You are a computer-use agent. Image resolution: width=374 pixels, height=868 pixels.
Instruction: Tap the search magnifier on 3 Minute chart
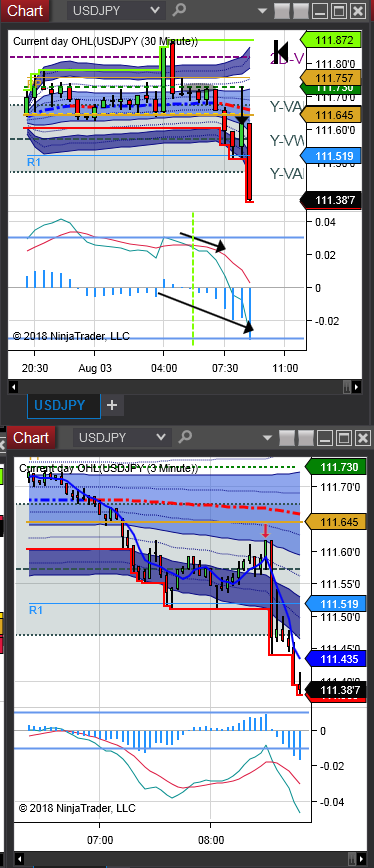pyautogui.click(x=185, y=438)
